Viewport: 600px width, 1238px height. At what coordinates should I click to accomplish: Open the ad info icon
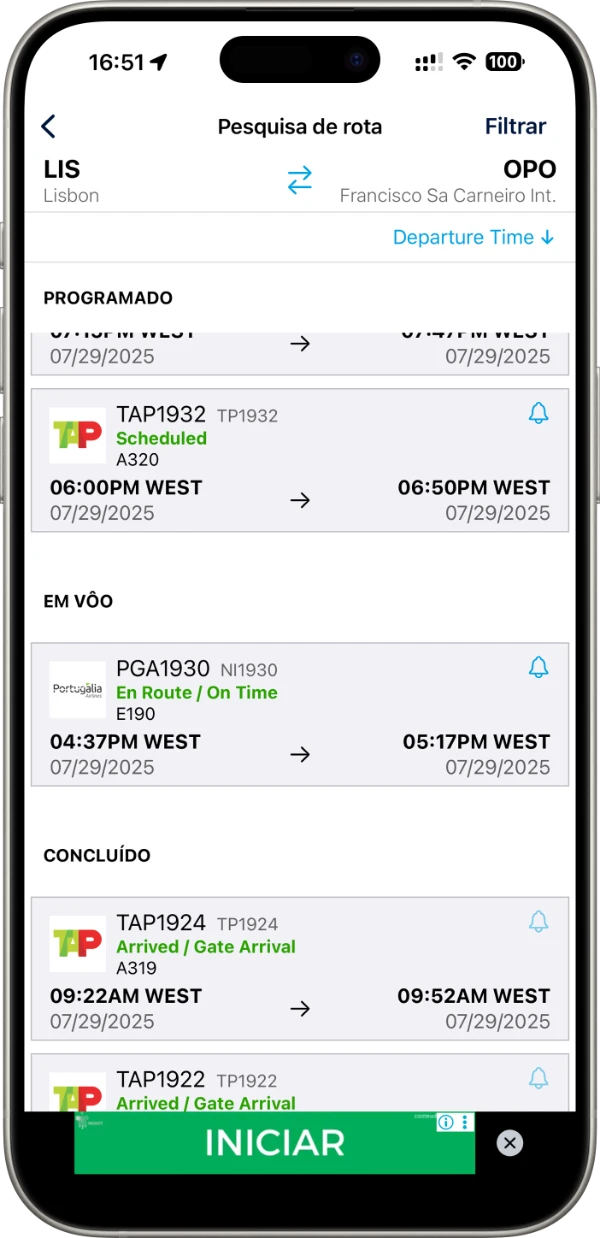coord(446,1123)
